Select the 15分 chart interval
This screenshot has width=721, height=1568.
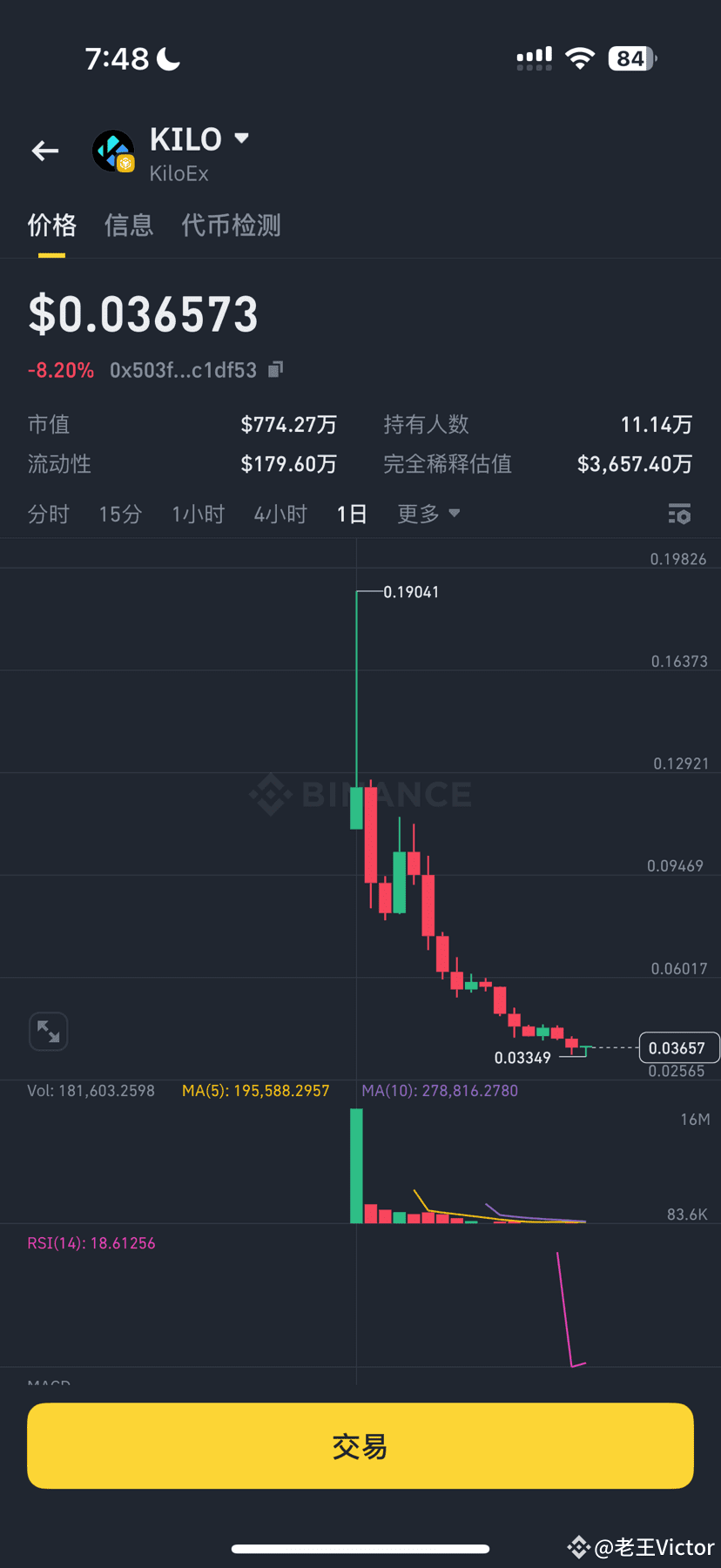tap(120, 515)
